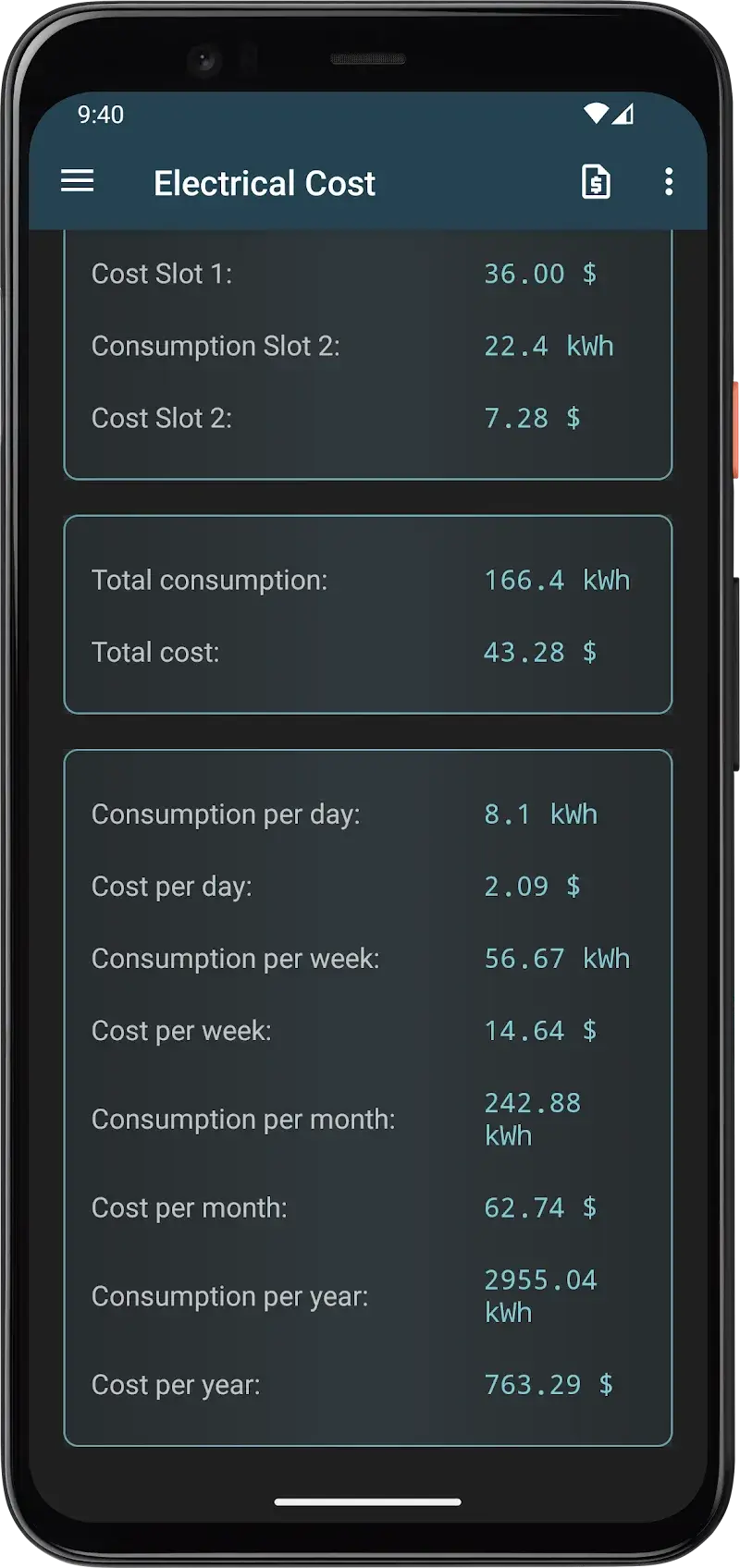Tap the Cost Slot 2 value 7.28 $
740x1568 pixels.
click(532, 418)
